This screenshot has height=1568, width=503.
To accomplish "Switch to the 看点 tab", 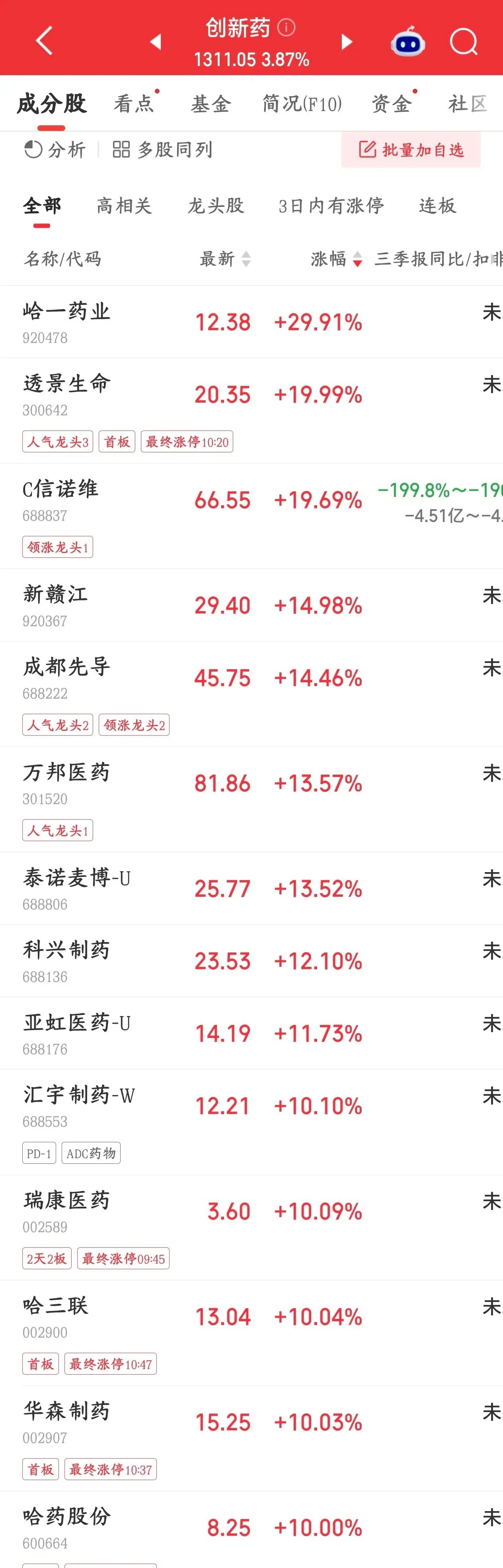I will click(x=134, y=103).
